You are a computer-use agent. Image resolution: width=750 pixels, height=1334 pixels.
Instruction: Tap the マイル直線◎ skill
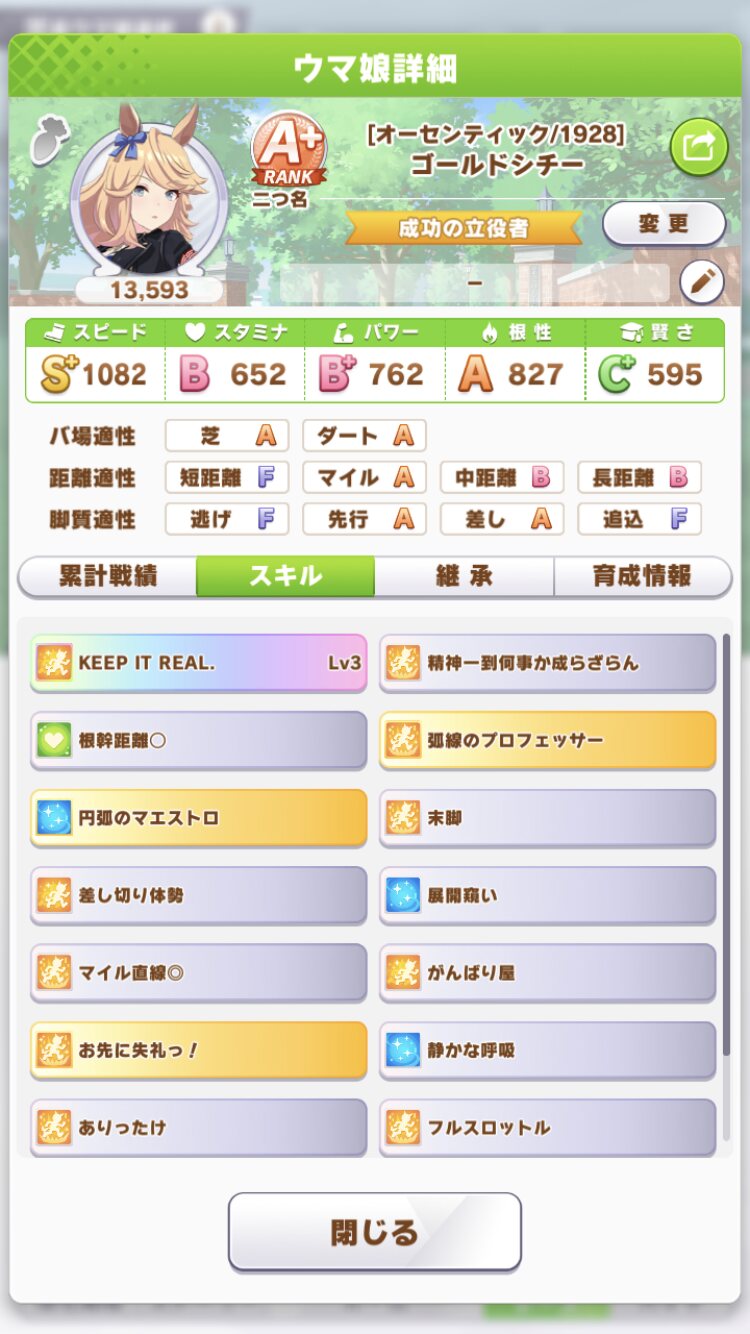pyautogui.click(x=198, y=972)
